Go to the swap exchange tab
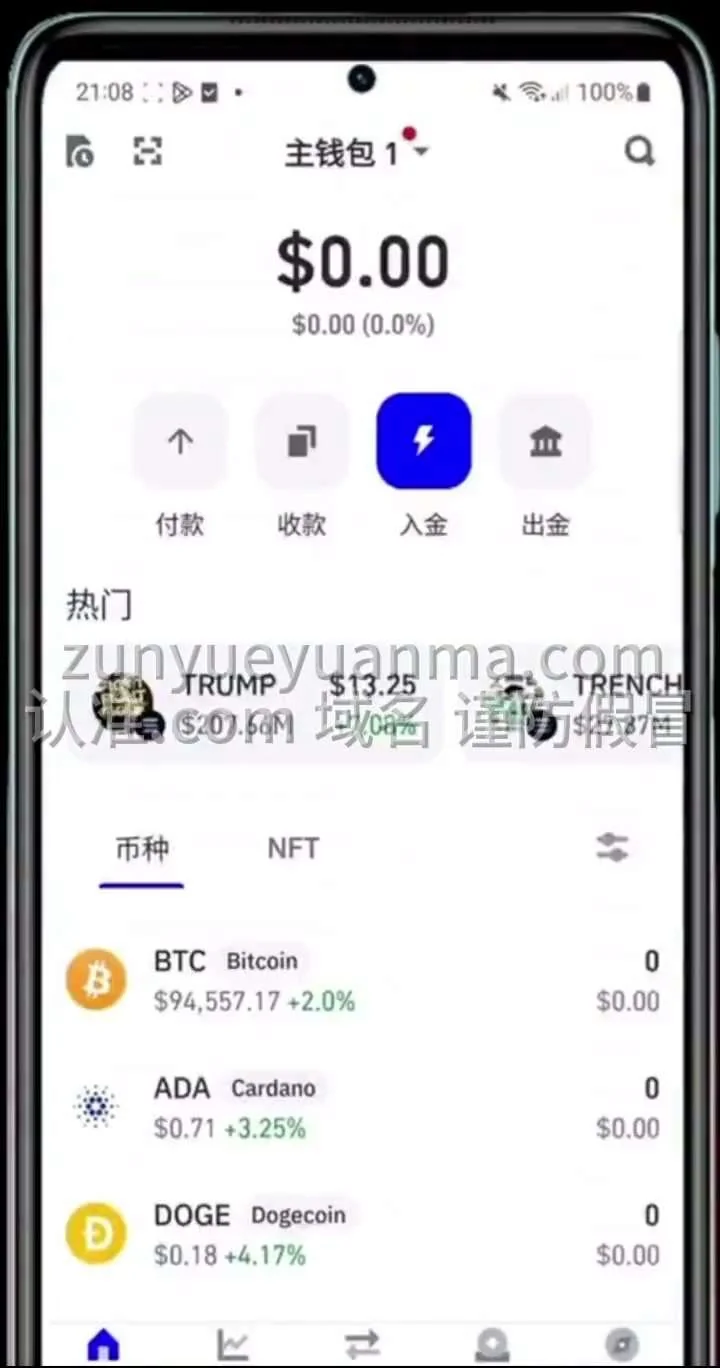This screenshot has height=1368, width=720. (361, 1344)
